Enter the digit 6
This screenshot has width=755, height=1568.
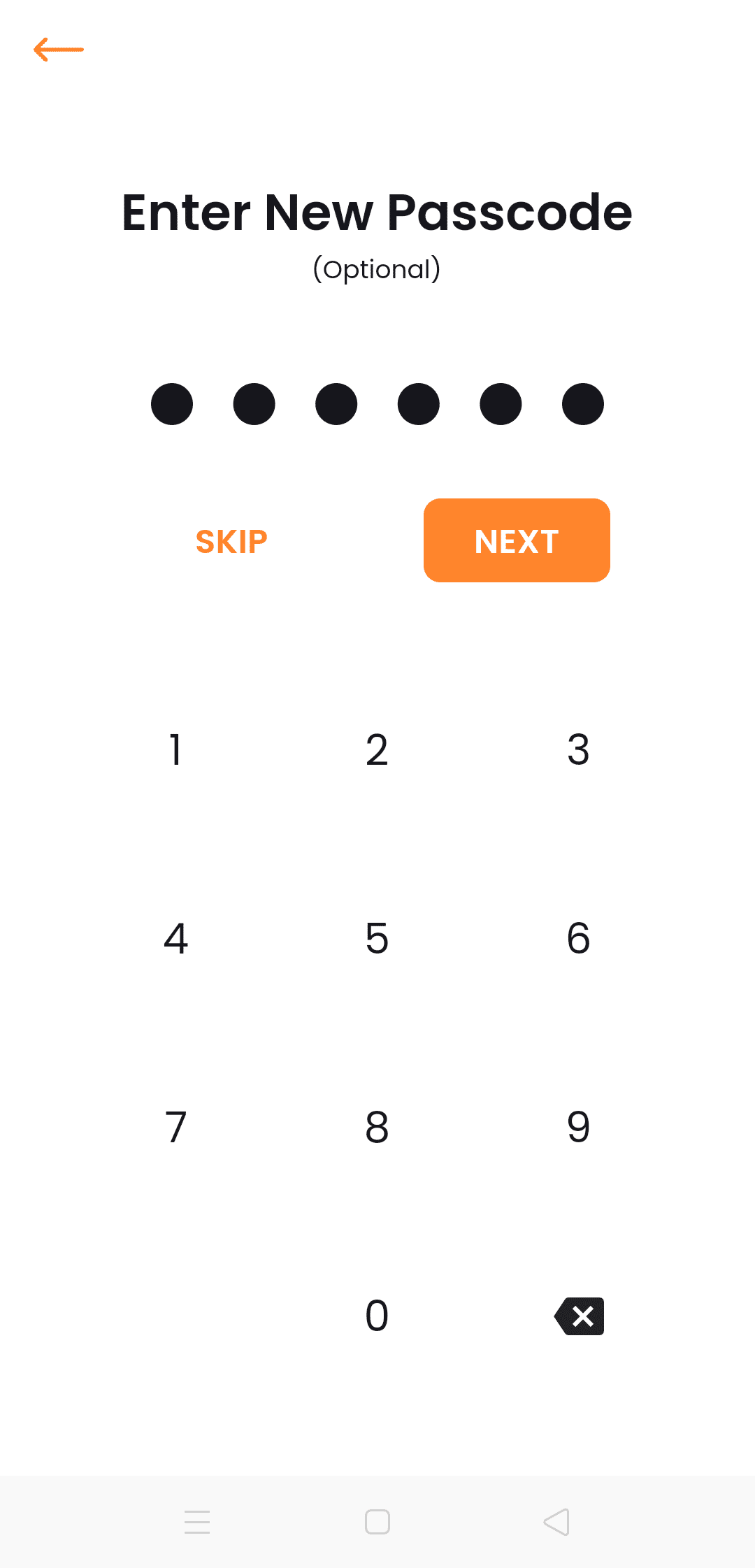tap(578, 938)
